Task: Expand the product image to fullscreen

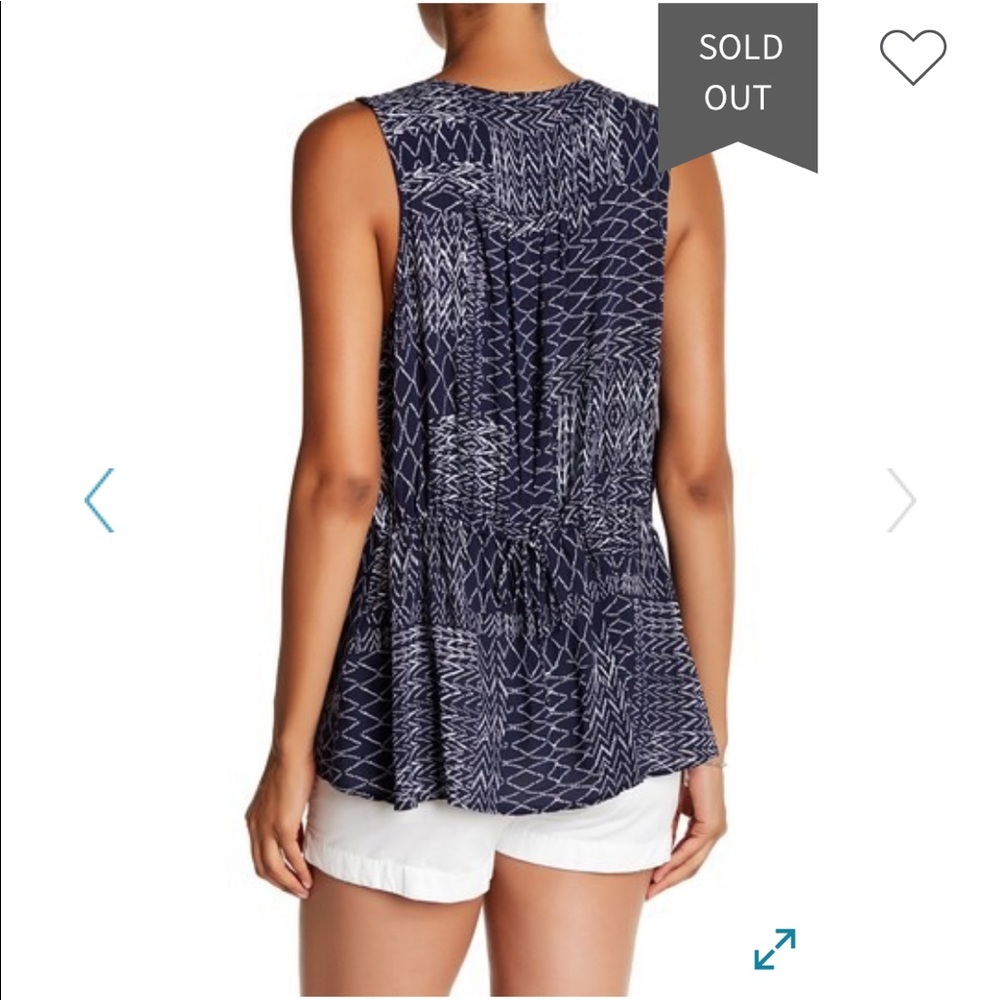Action: tap(775, 948)
